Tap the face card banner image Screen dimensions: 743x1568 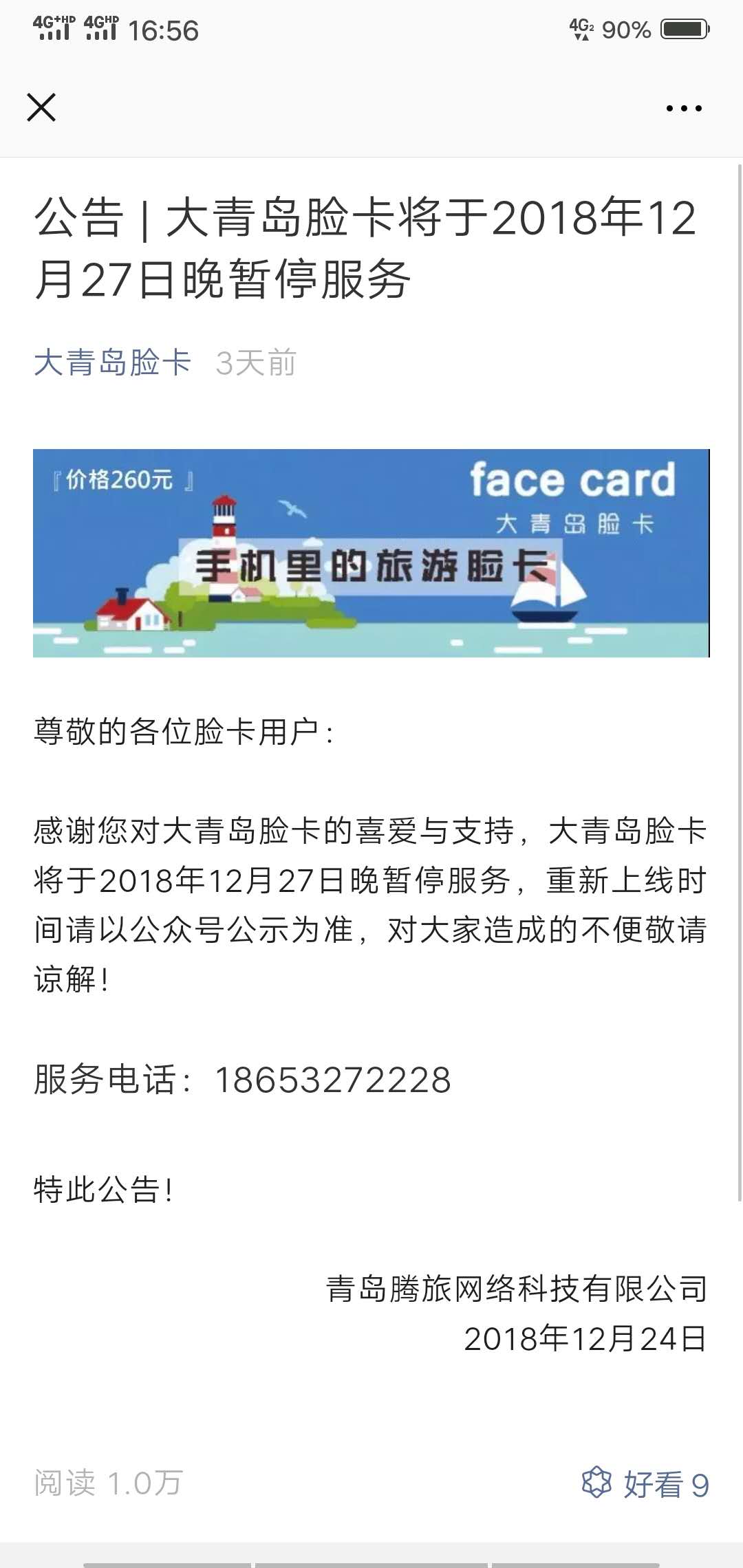click(x=371, y=553)
